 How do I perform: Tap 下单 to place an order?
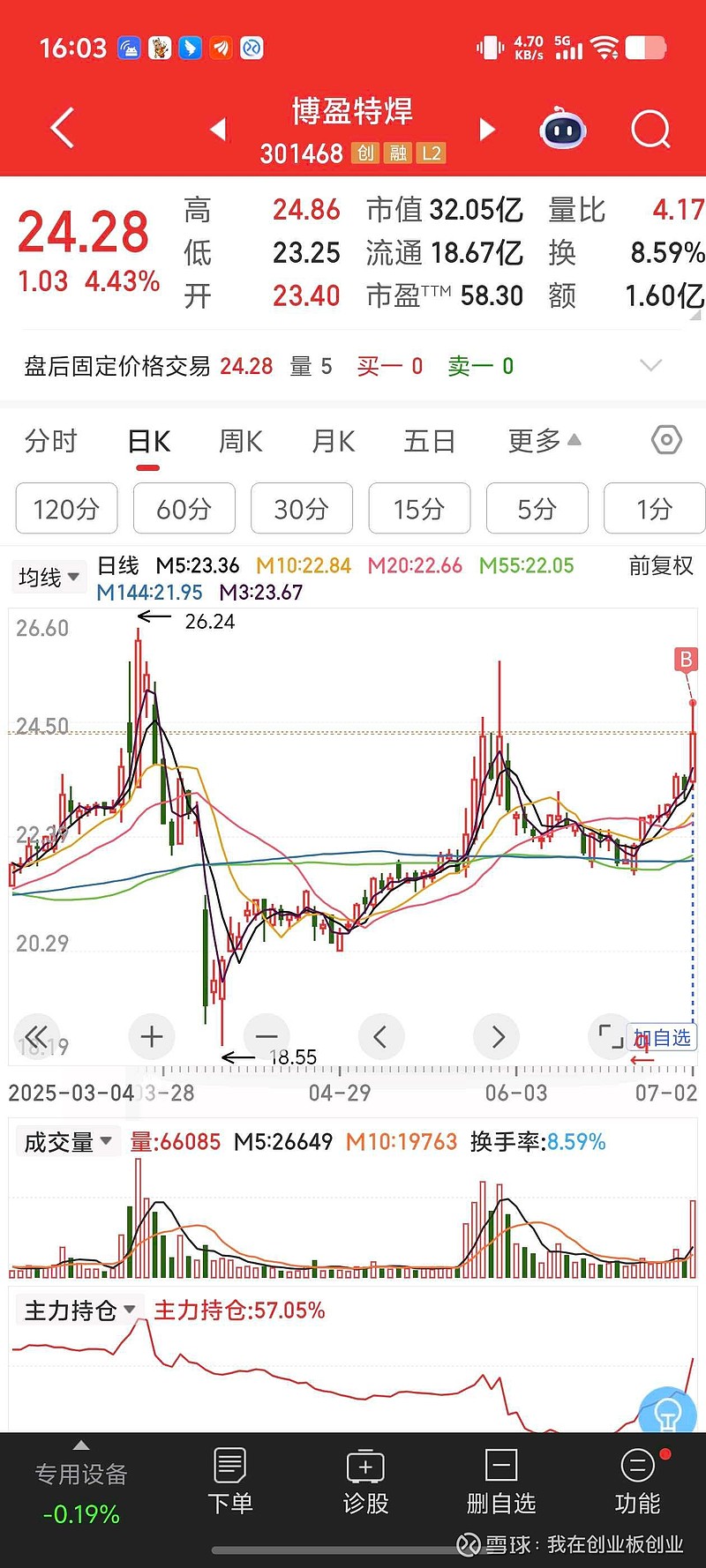(x=229, y=1482)
